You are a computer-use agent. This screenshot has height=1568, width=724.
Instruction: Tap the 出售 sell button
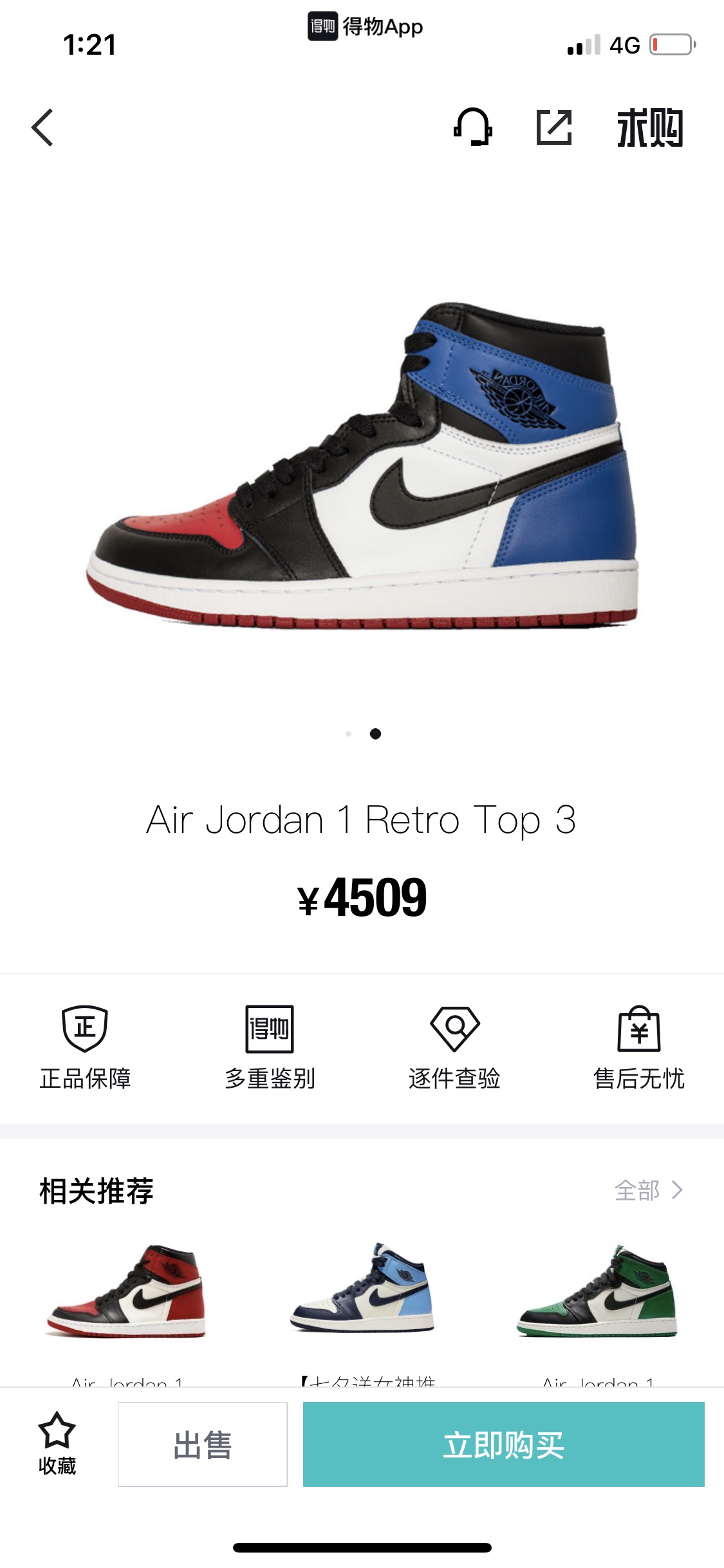[202, 1444]
